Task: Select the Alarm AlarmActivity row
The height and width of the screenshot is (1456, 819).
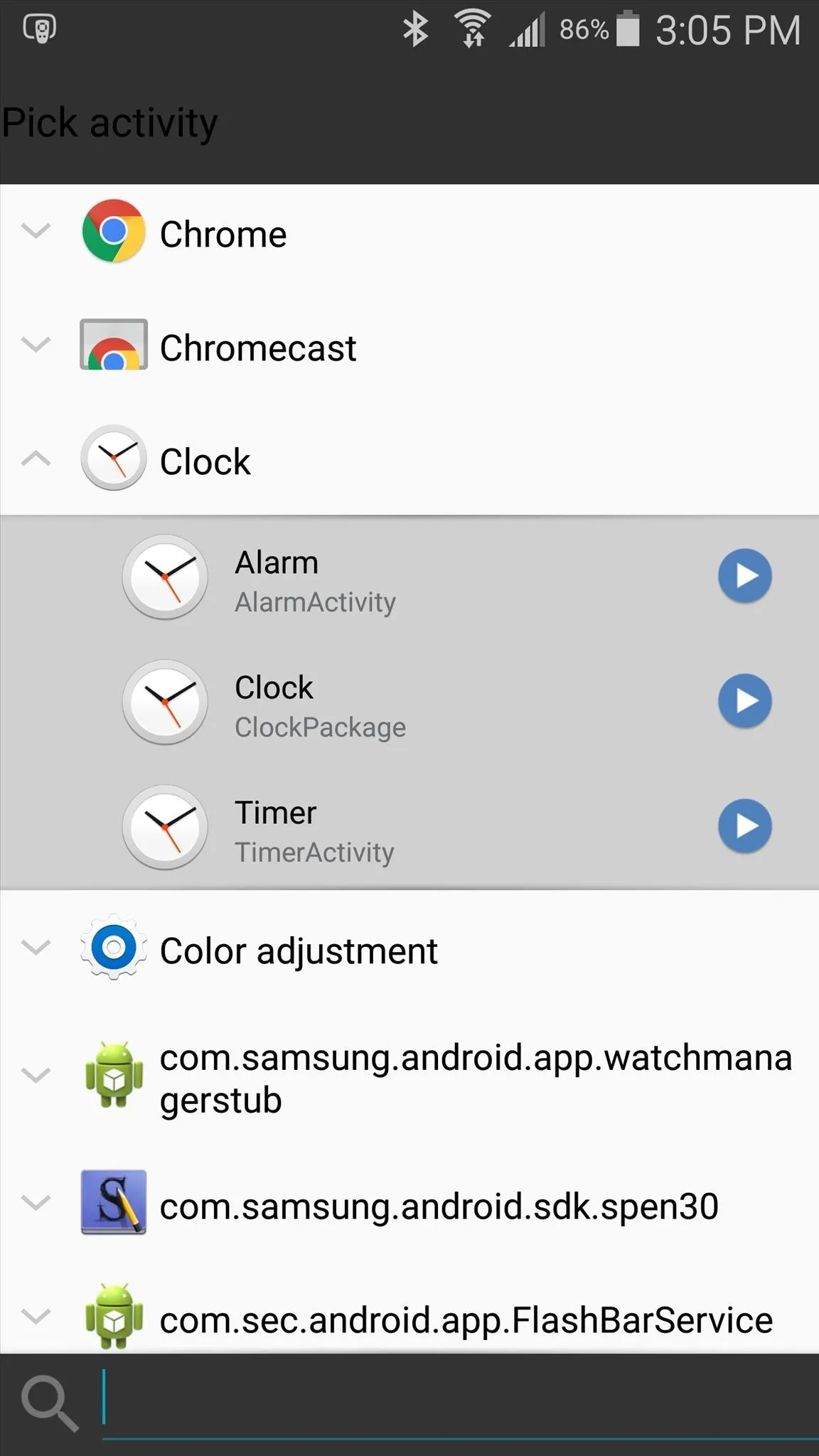Action: pos(409,577)
